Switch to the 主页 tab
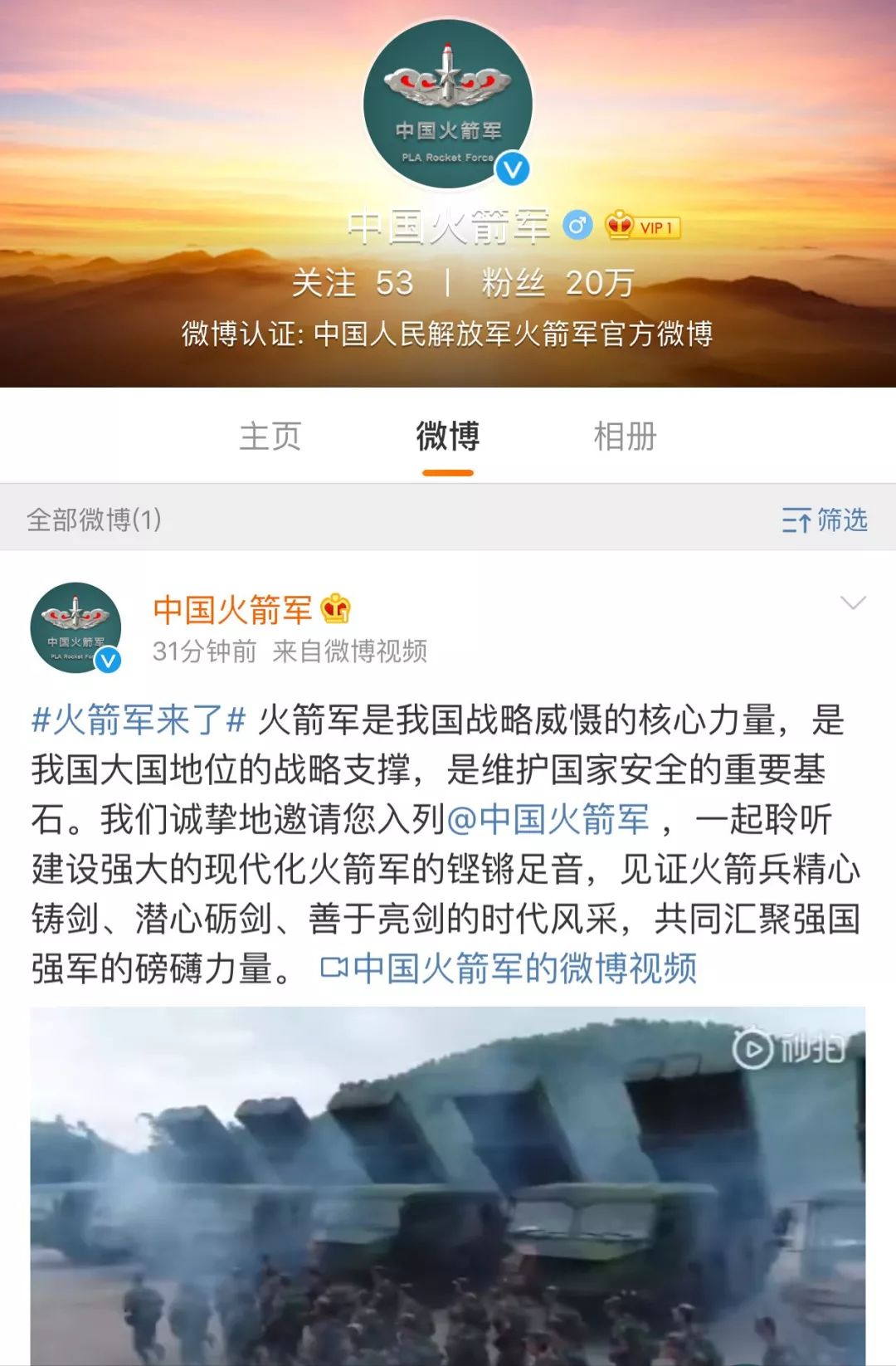This screenshot has width=896, height=1366. pos(270,436)
